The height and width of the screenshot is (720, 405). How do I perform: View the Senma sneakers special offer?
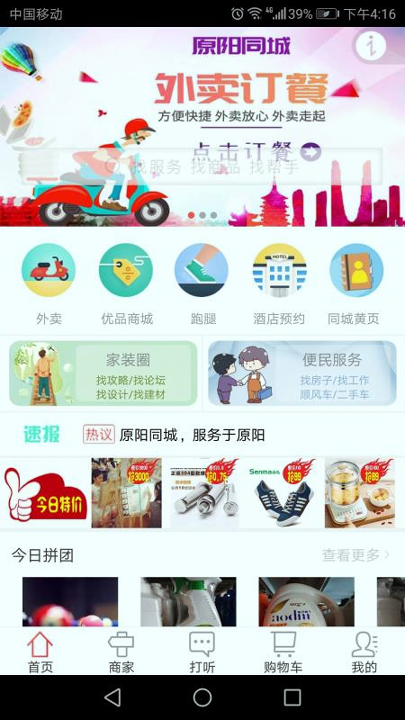pos(281,493)
